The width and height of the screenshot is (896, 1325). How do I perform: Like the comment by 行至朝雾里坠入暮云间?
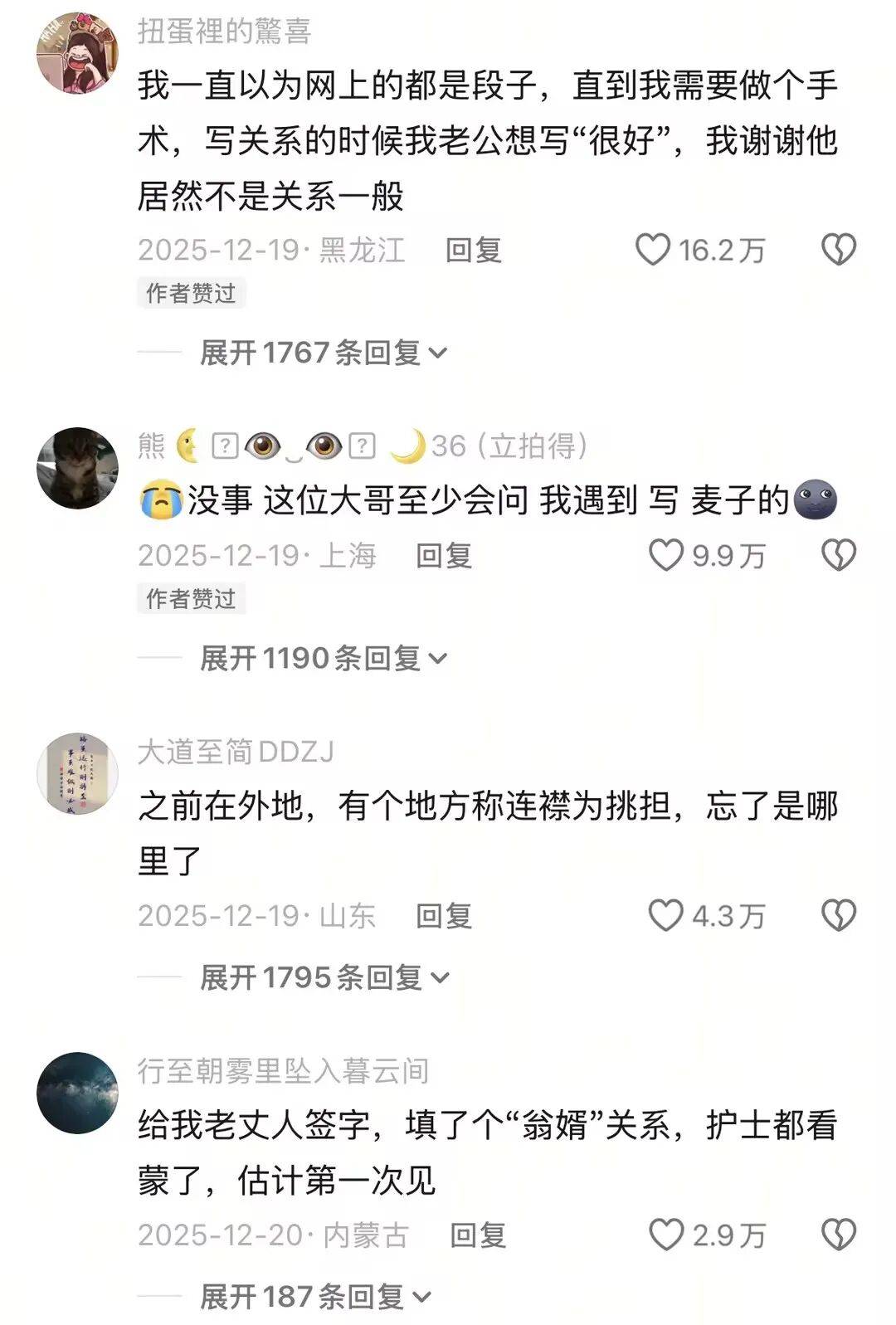pos(666,1235)
